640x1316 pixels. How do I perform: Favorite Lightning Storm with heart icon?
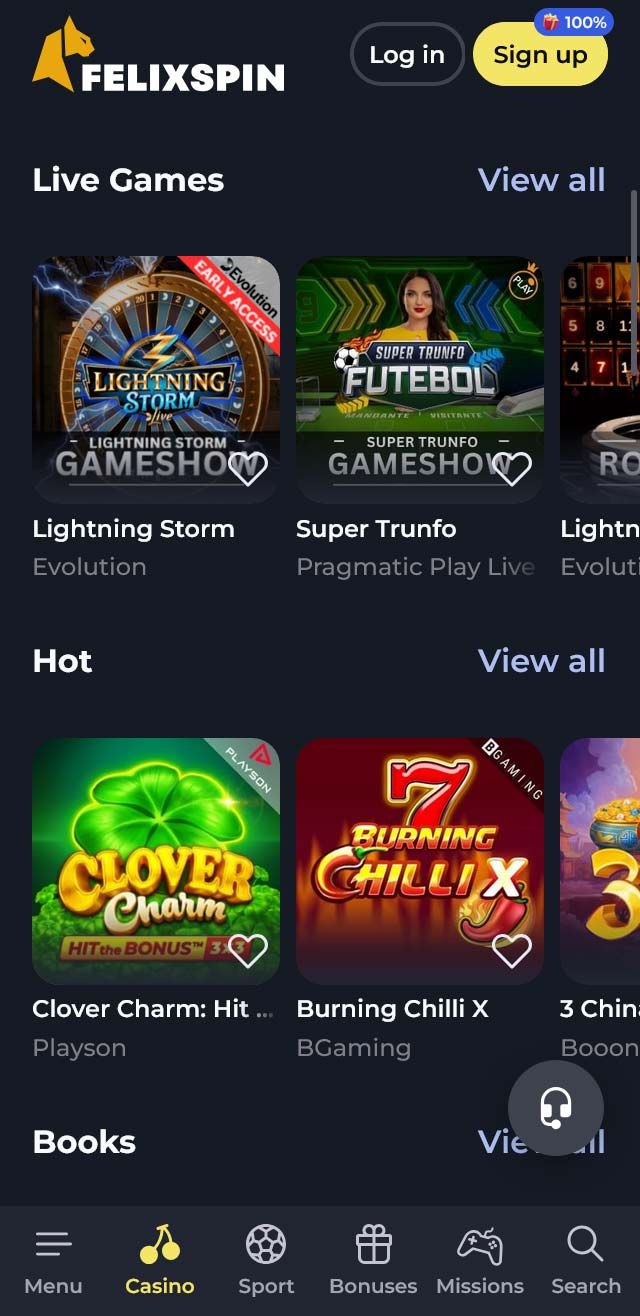247,468
